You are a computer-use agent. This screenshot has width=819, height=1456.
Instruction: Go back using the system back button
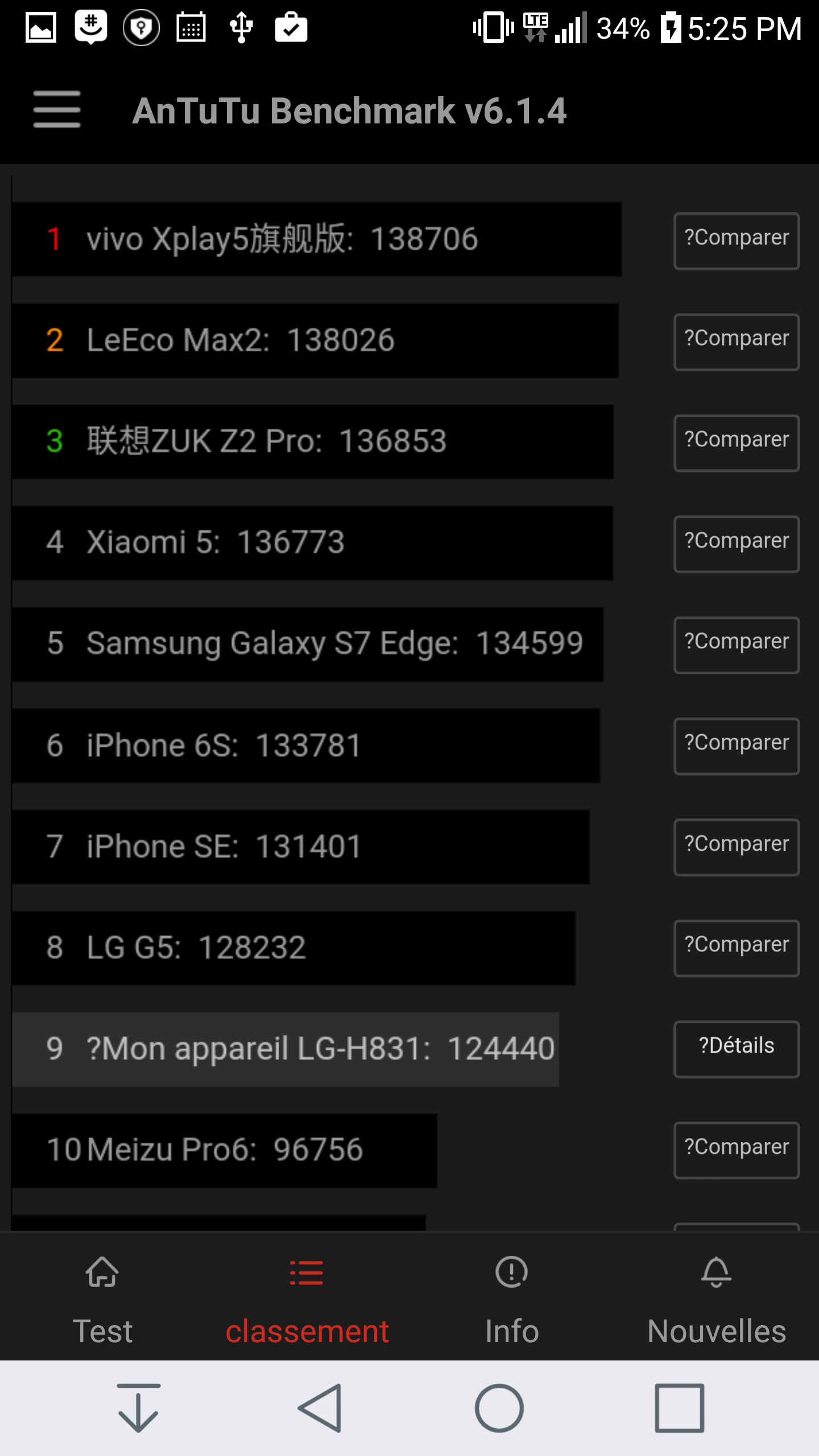320,1408
